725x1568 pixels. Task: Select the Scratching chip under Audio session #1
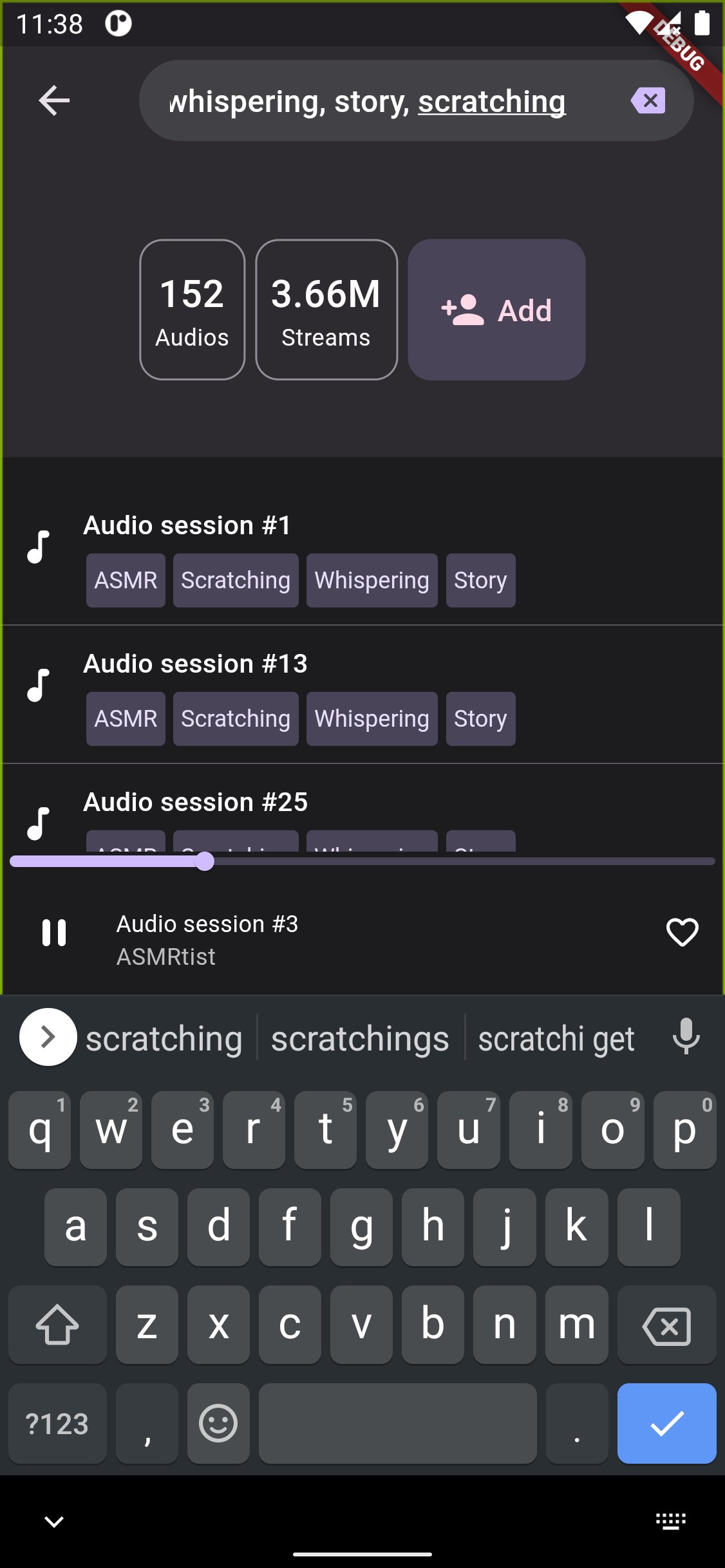click(x=236, y=581)
